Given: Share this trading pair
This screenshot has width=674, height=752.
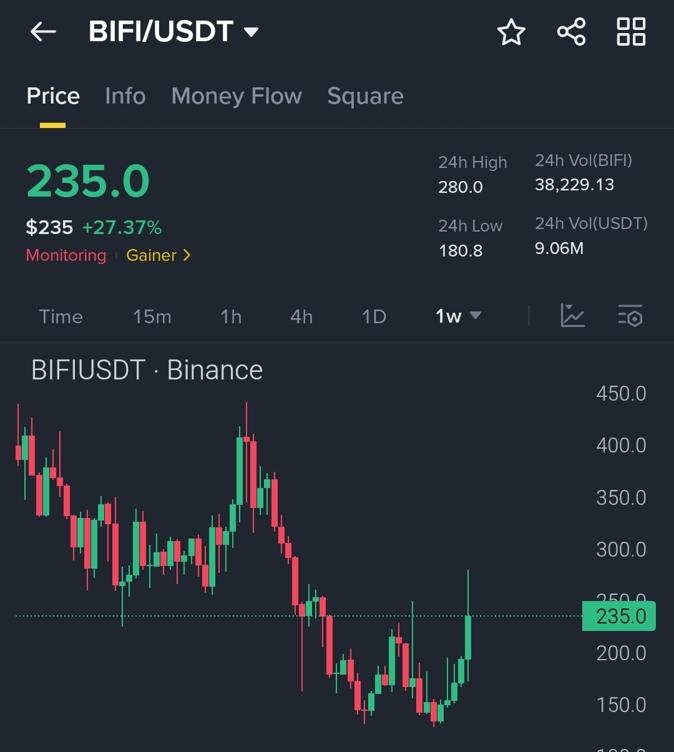Looking at the screenshot, I should point(571,32).
